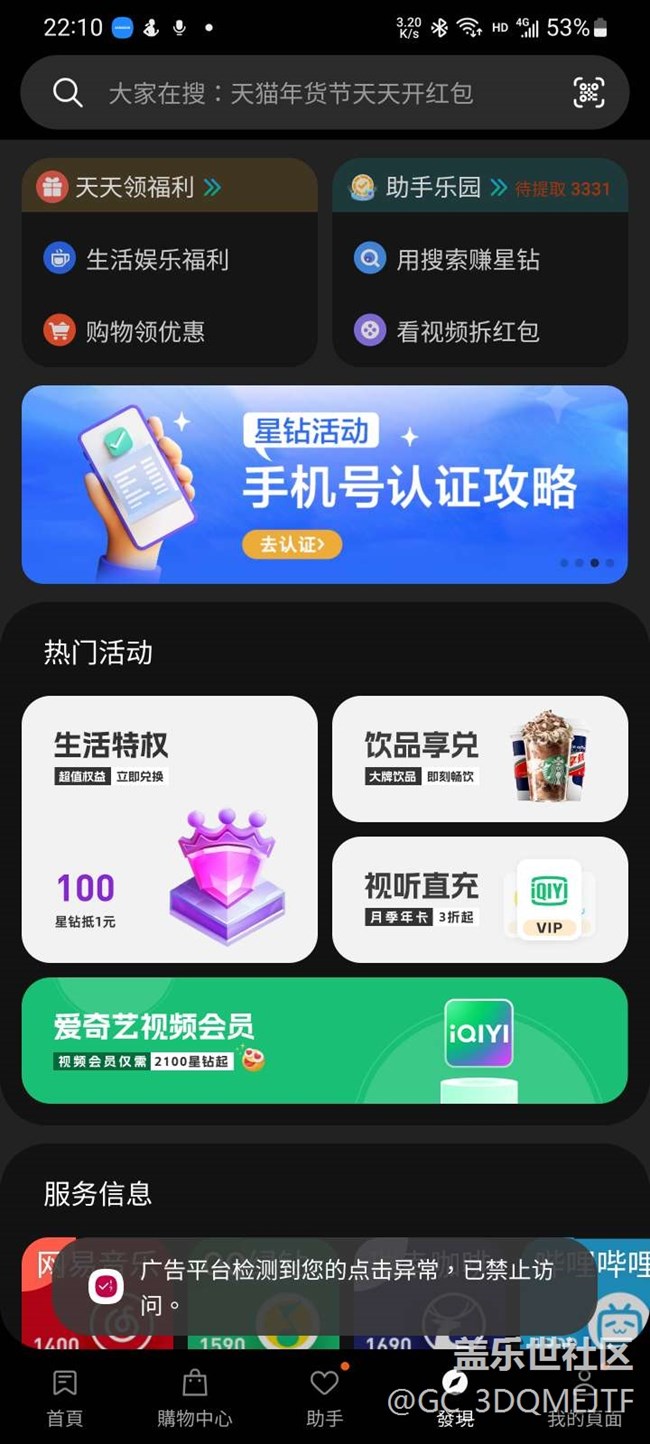Select 看视频拆红包
The height and width of the screenshot is (1444, 650).
click(447, 331)
